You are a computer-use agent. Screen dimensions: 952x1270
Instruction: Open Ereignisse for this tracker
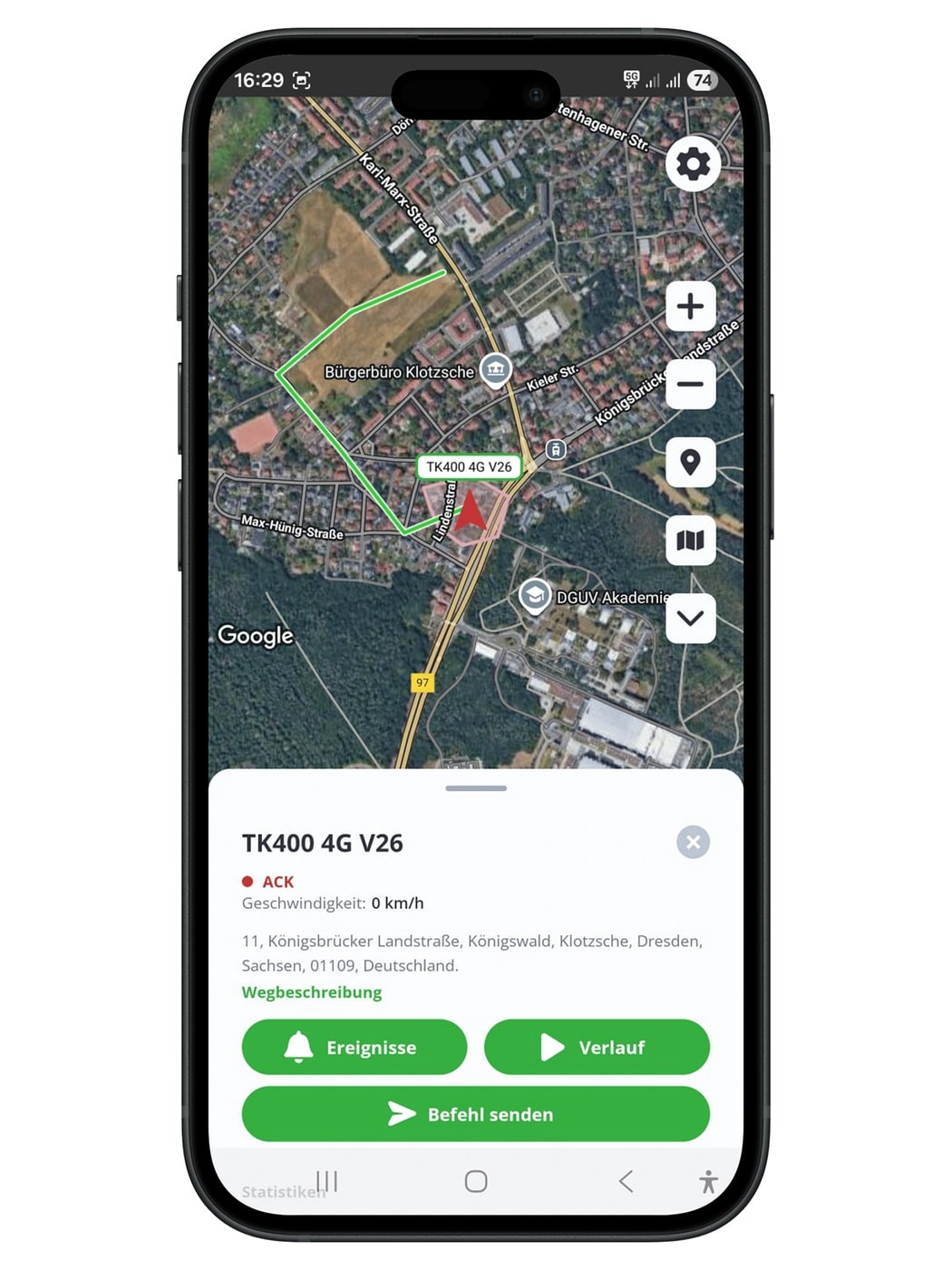355,1047
